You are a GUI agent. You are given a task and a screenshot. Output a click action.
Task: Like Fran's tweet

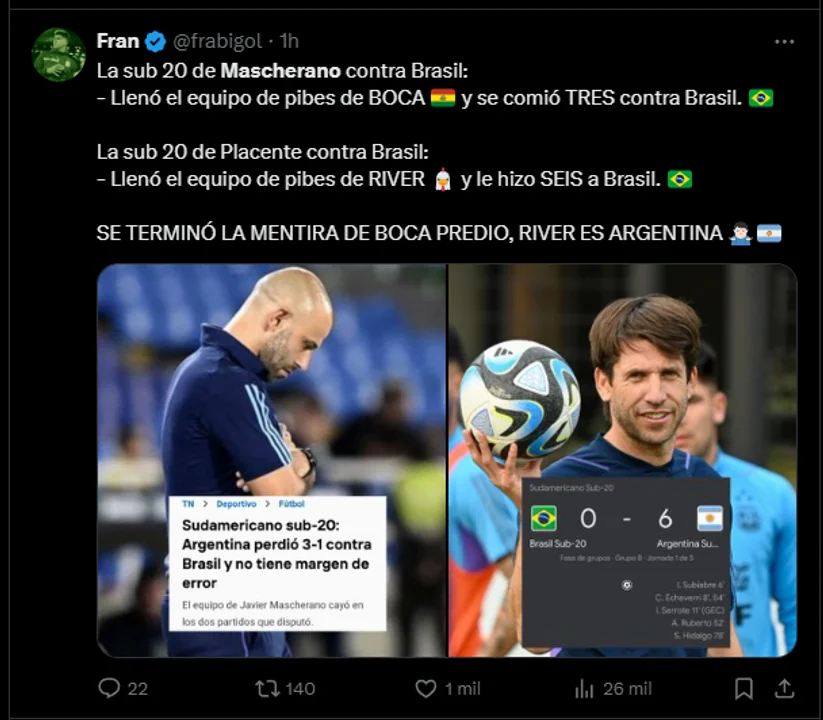click(x=427, y=688)
